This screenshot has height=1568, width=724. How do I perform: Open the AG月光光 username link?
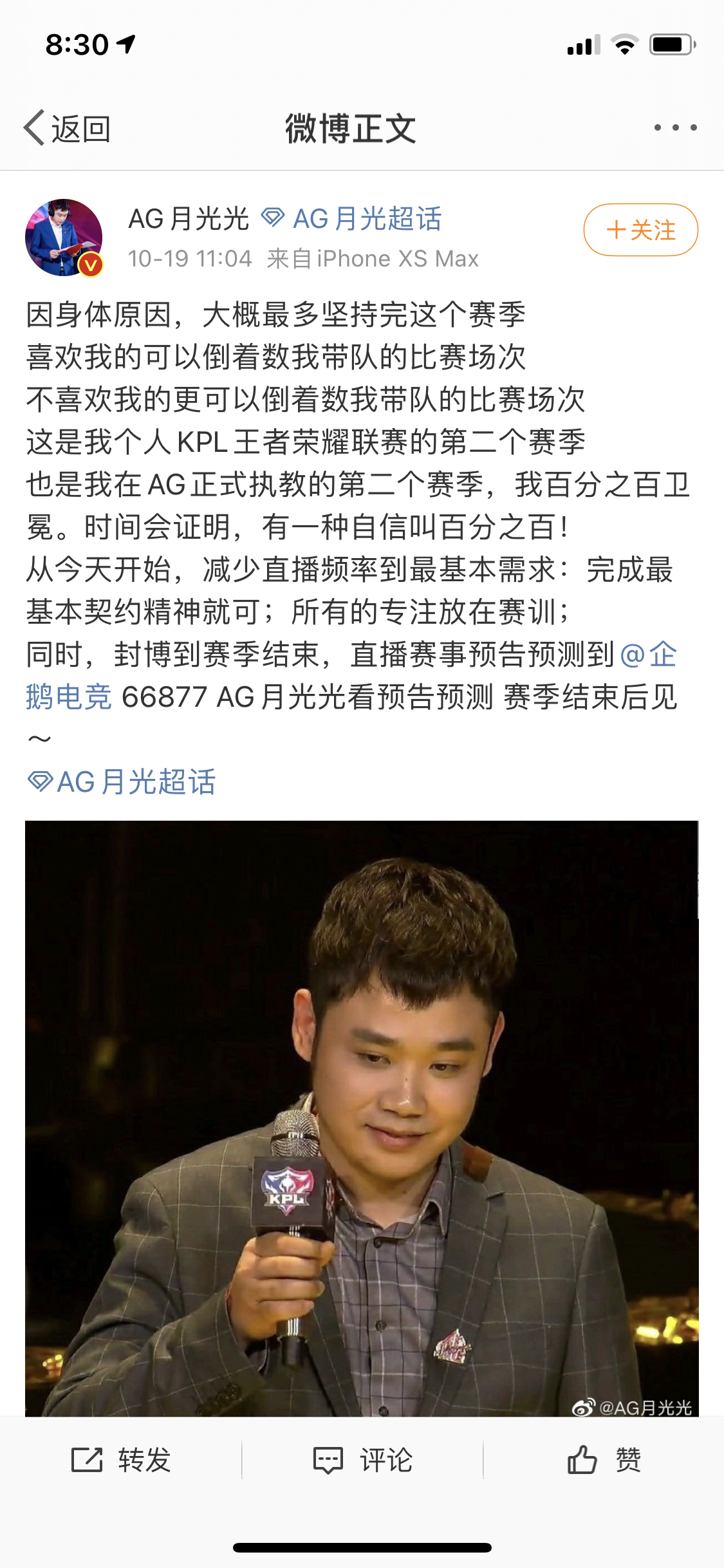pyautogui.click(x=188, y=219)
